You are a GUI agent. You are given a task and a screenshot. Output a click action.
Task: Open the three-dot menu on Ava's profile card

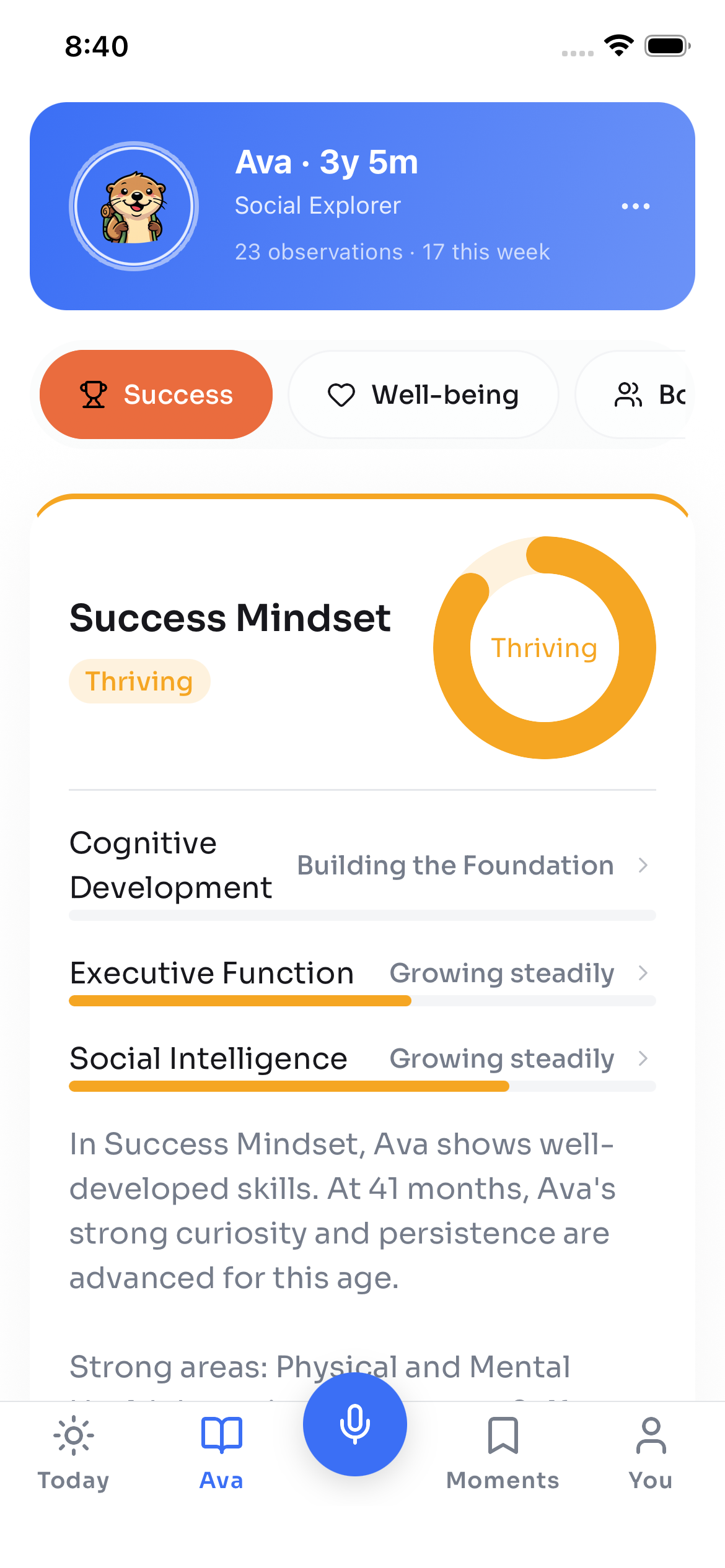[x=636, y=206]
